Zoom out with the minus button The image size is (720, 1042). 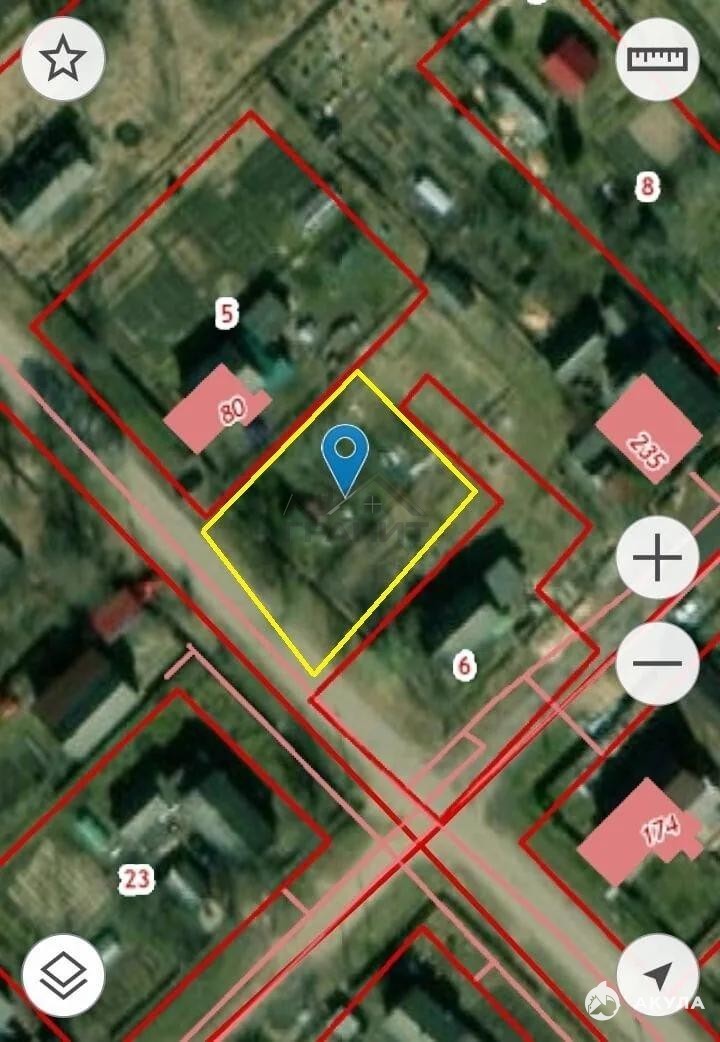coord(658,663)
